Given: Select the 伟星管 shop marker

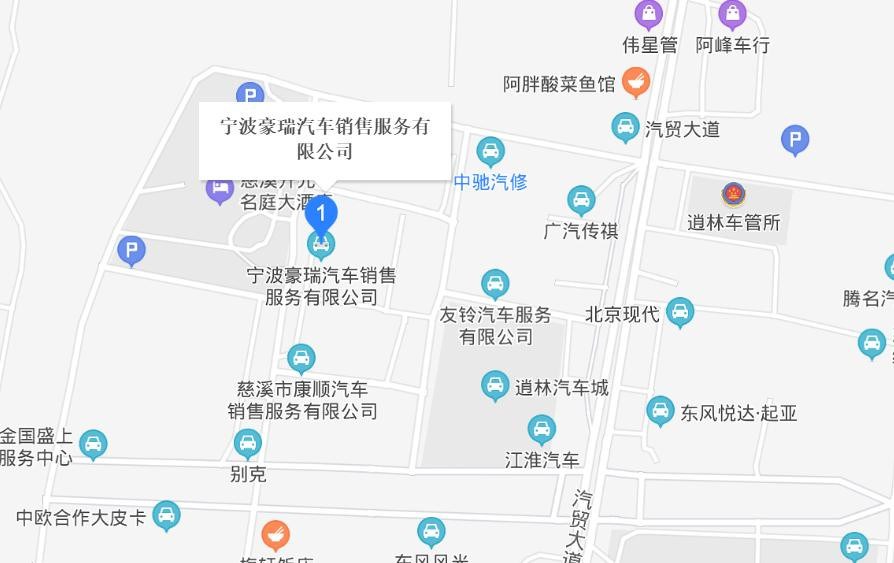Looking at the screenshot, I should click(649, 15).
